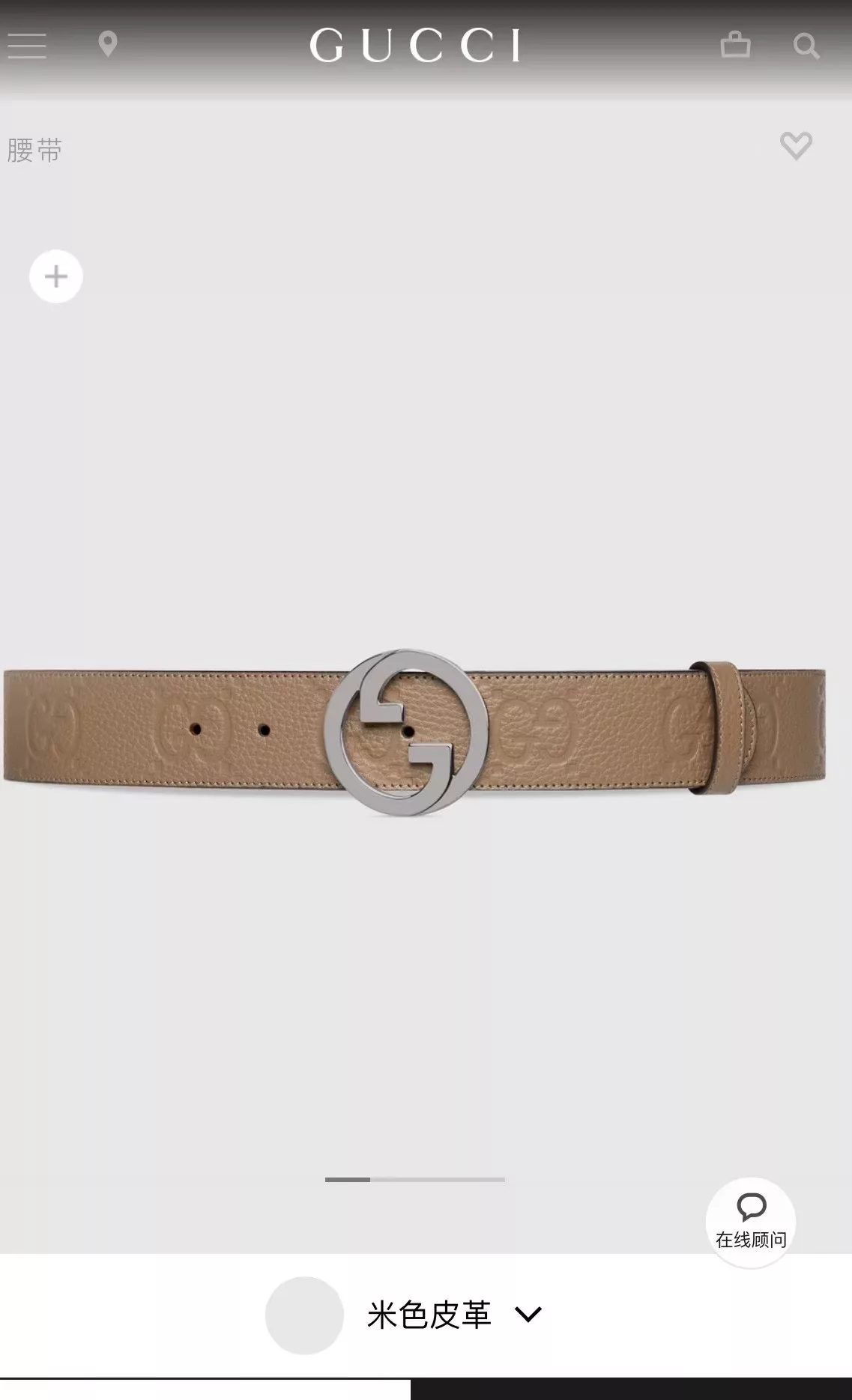Tap the plus zoom button
Image resolution: width=852 pixels, height=1400 pixels.
pos(56,276)
